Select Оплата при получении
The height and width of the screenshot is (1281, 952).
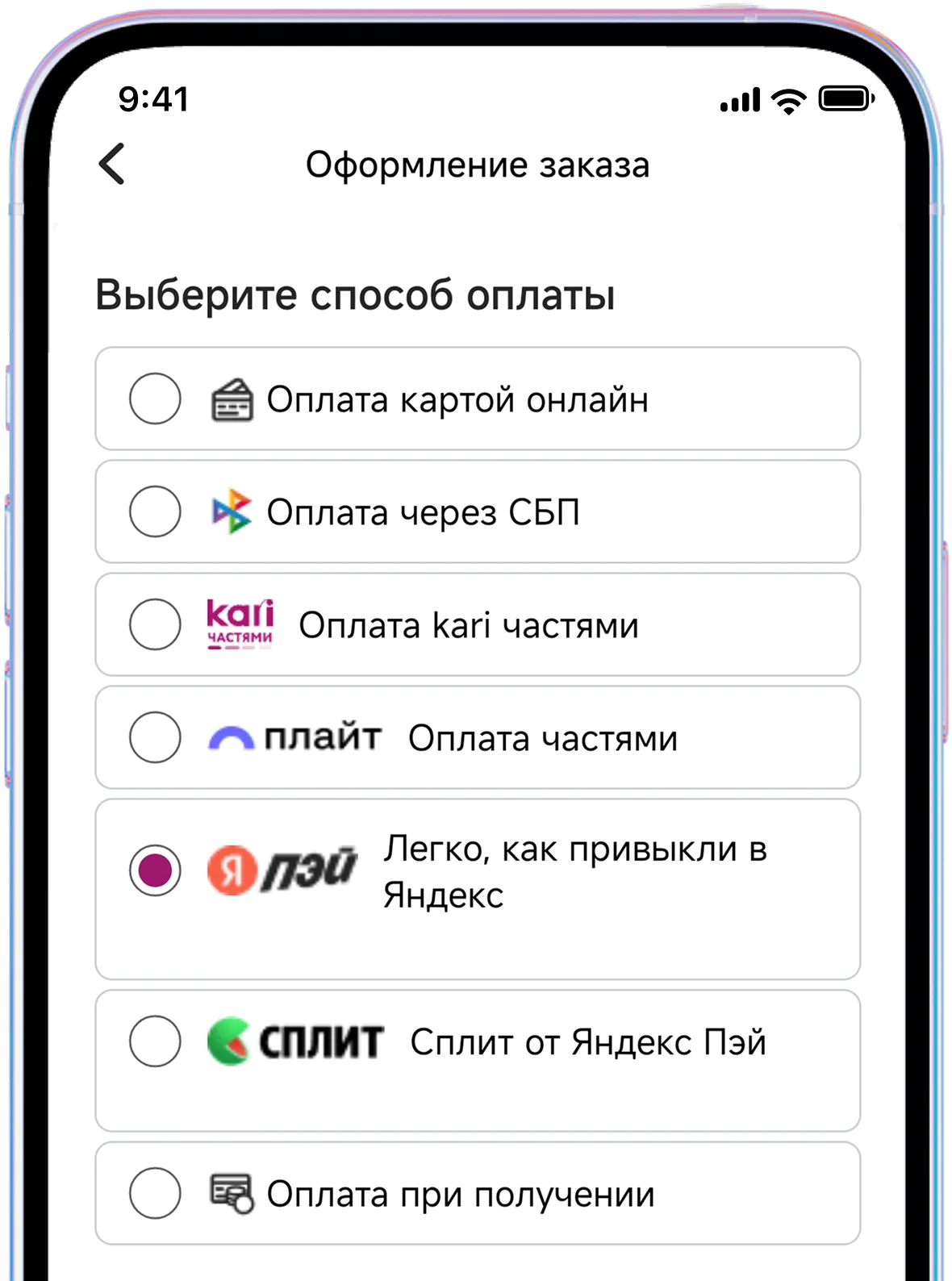point(155,1193)
